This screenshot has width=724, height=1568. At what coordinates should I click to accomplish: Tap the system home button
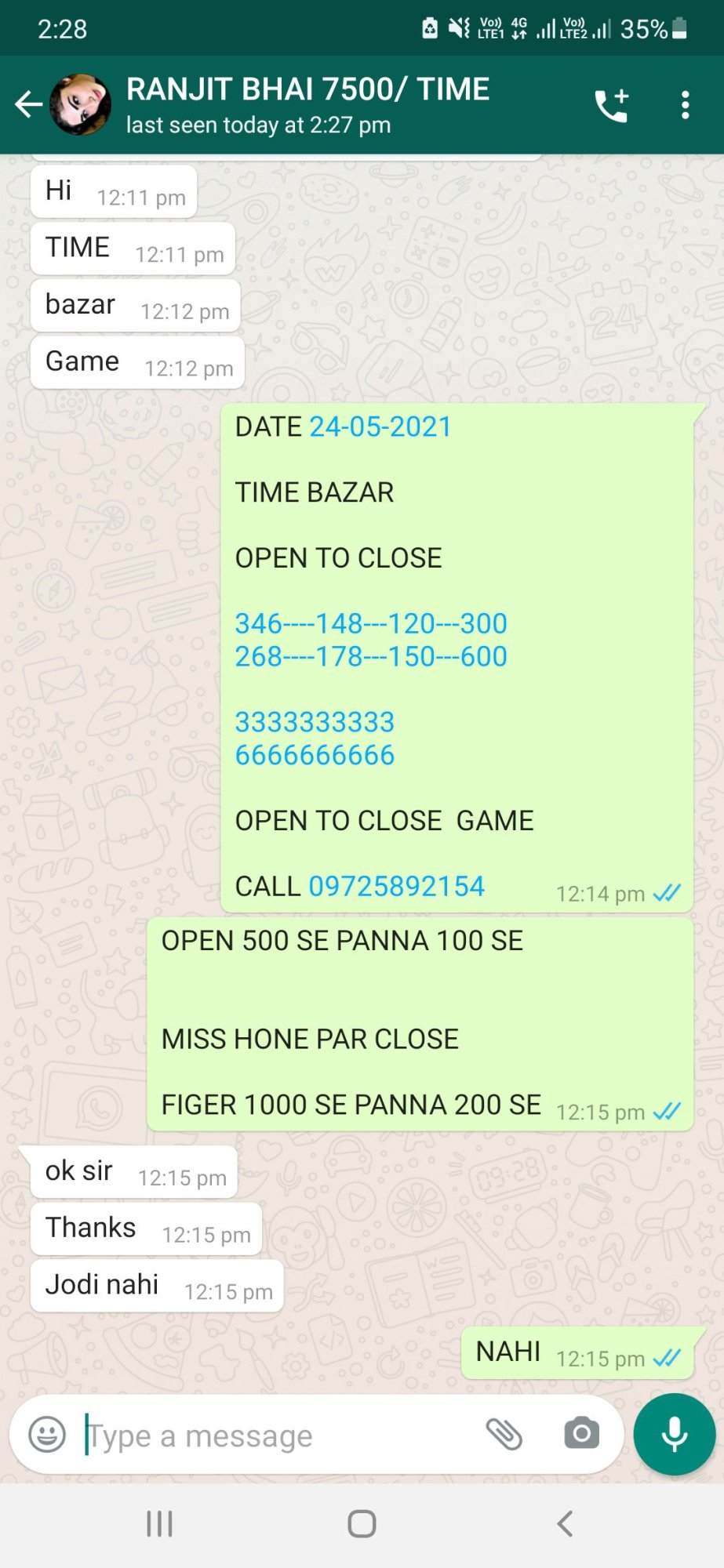tap(362, 1524)
